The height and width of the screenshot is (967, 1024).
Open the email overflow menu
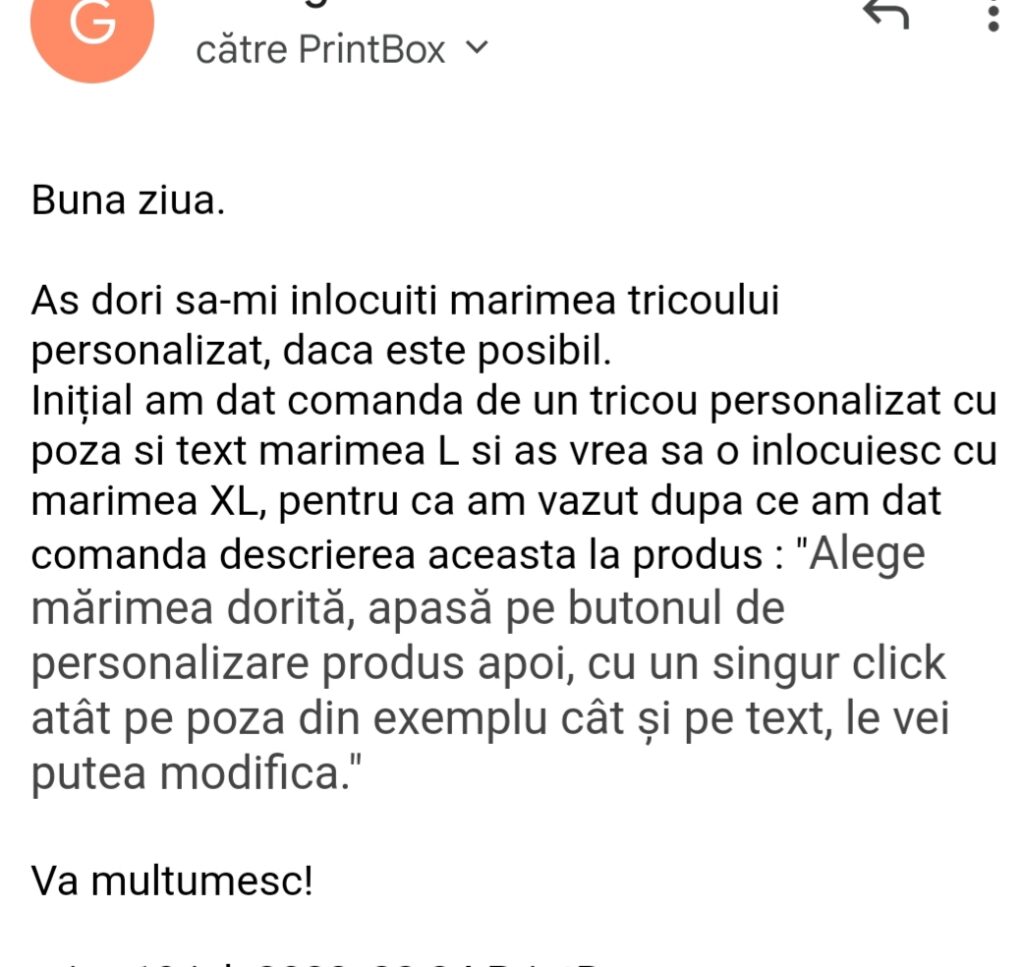click(x=993, y=14)
